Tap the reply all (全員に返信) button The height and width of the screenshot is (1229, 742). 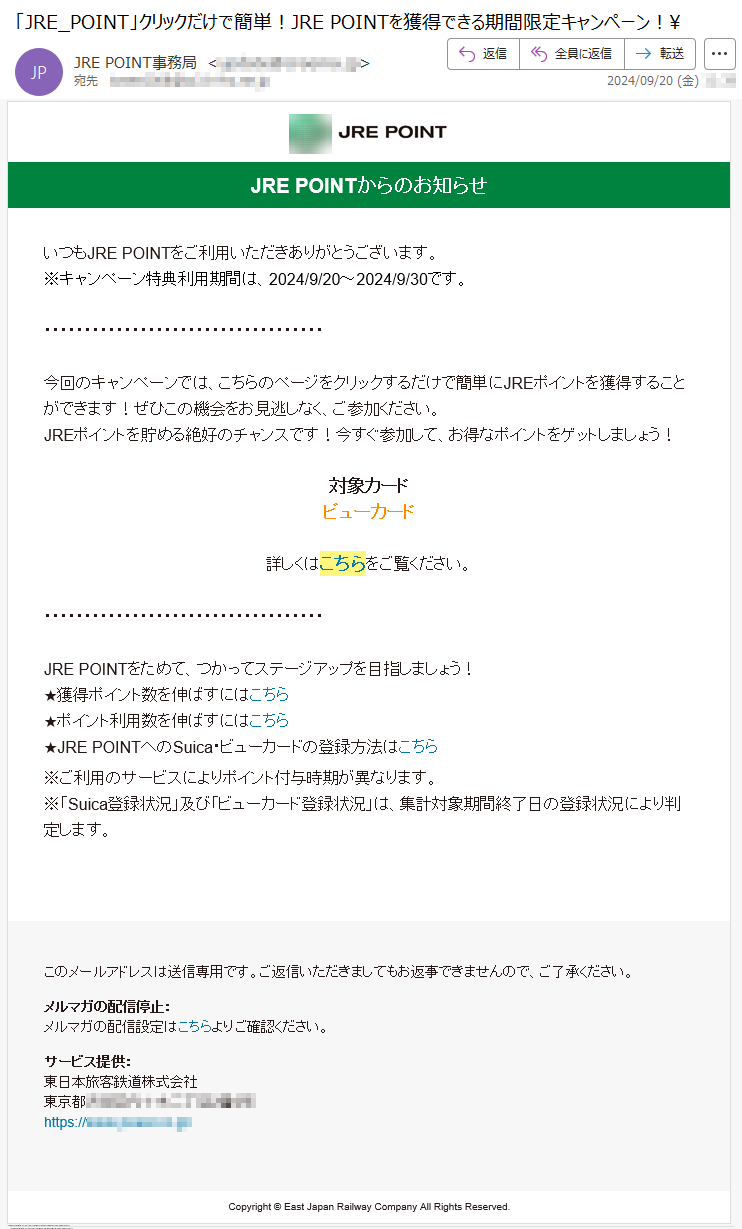tap(572, 54)
